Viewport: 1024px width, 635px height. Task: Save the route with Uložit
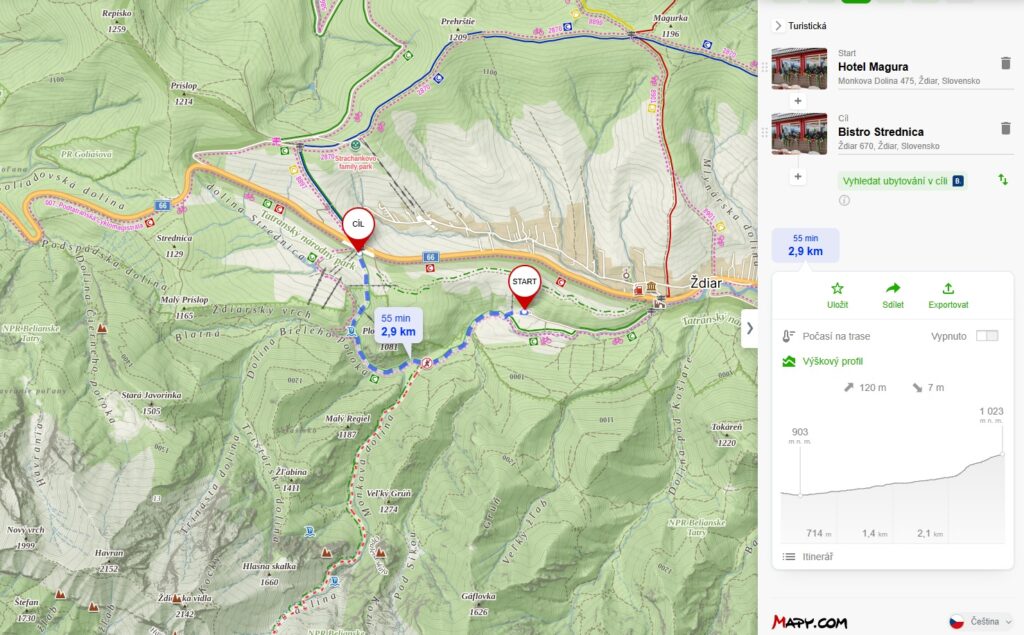[x=837, y=295]
